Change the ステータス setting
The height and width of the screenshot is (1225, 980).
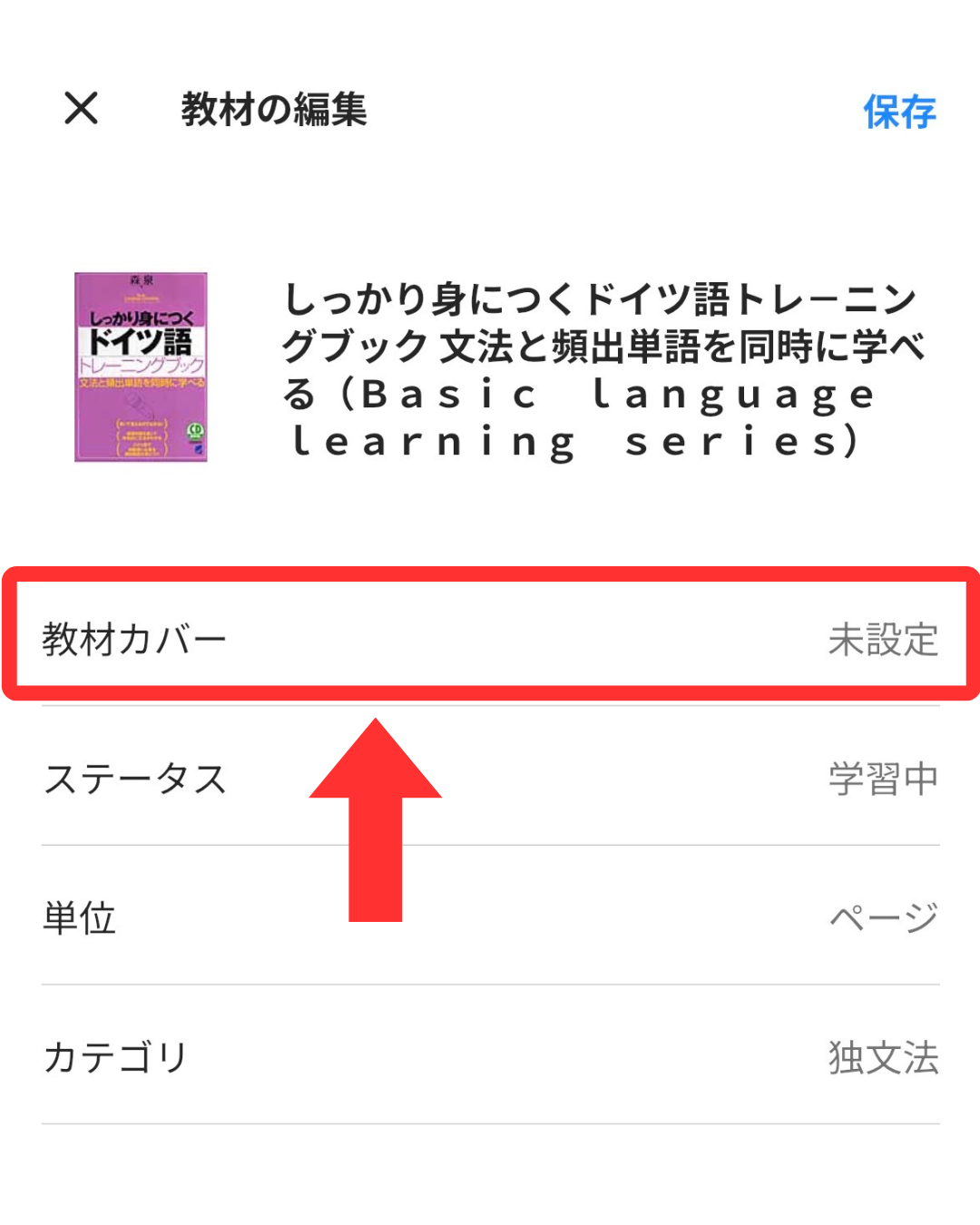pyautogui.click(x=490, y=778)
